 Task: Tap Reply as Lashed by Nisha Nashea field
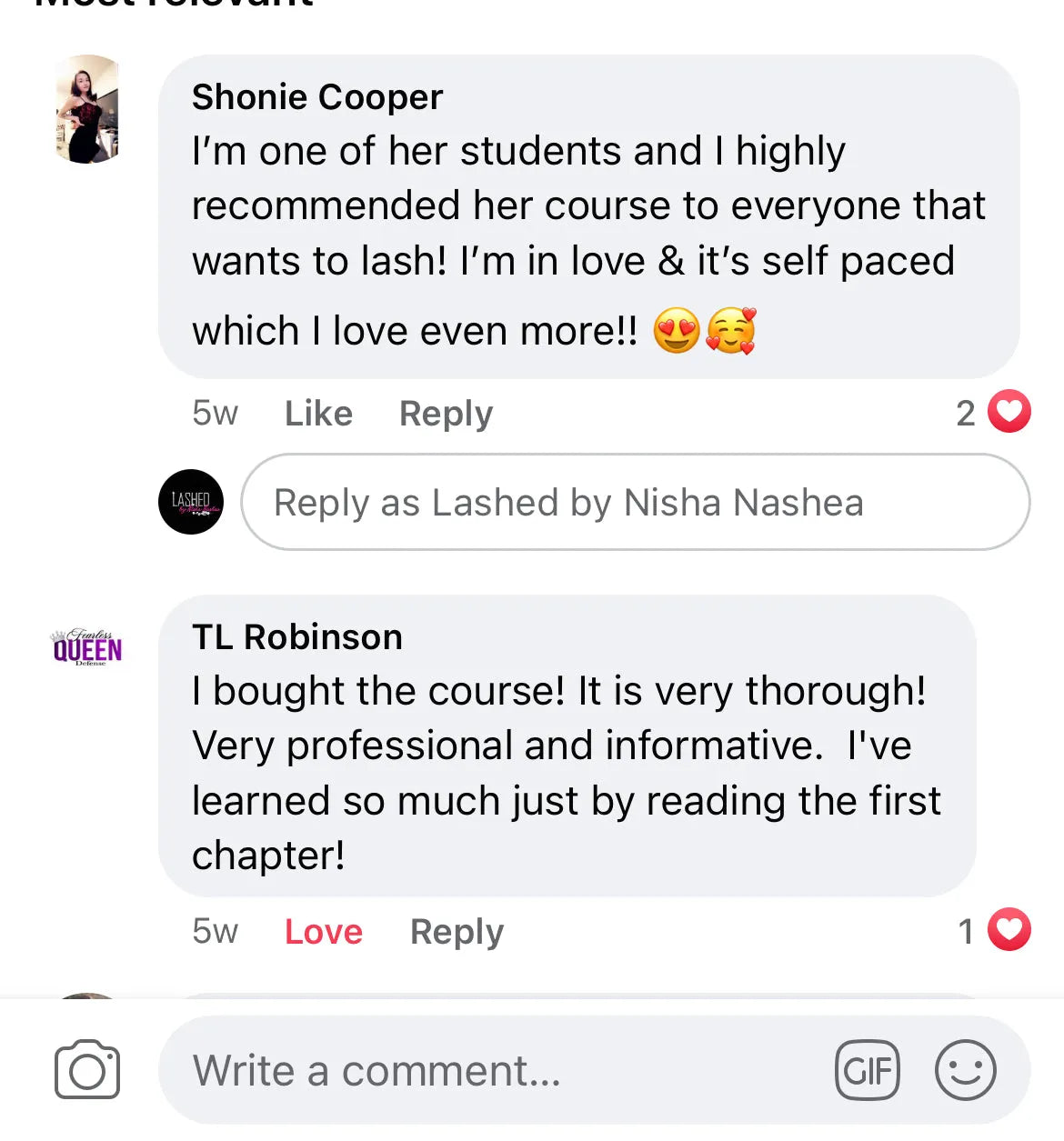[635, 502]
